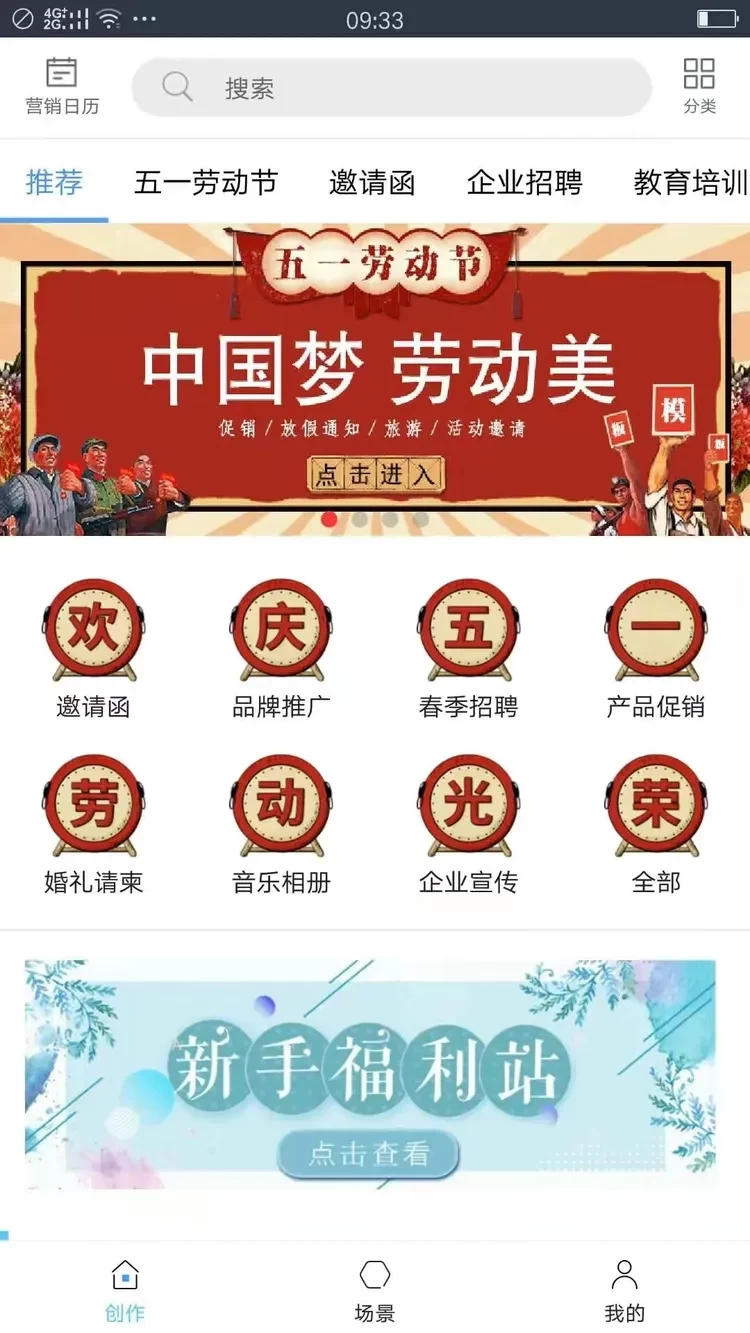This screenshot has height=1333, width=750.
Task: Switch to the 五一劳动节 tab
Action: pyautogui.click(x=207, y=183)
